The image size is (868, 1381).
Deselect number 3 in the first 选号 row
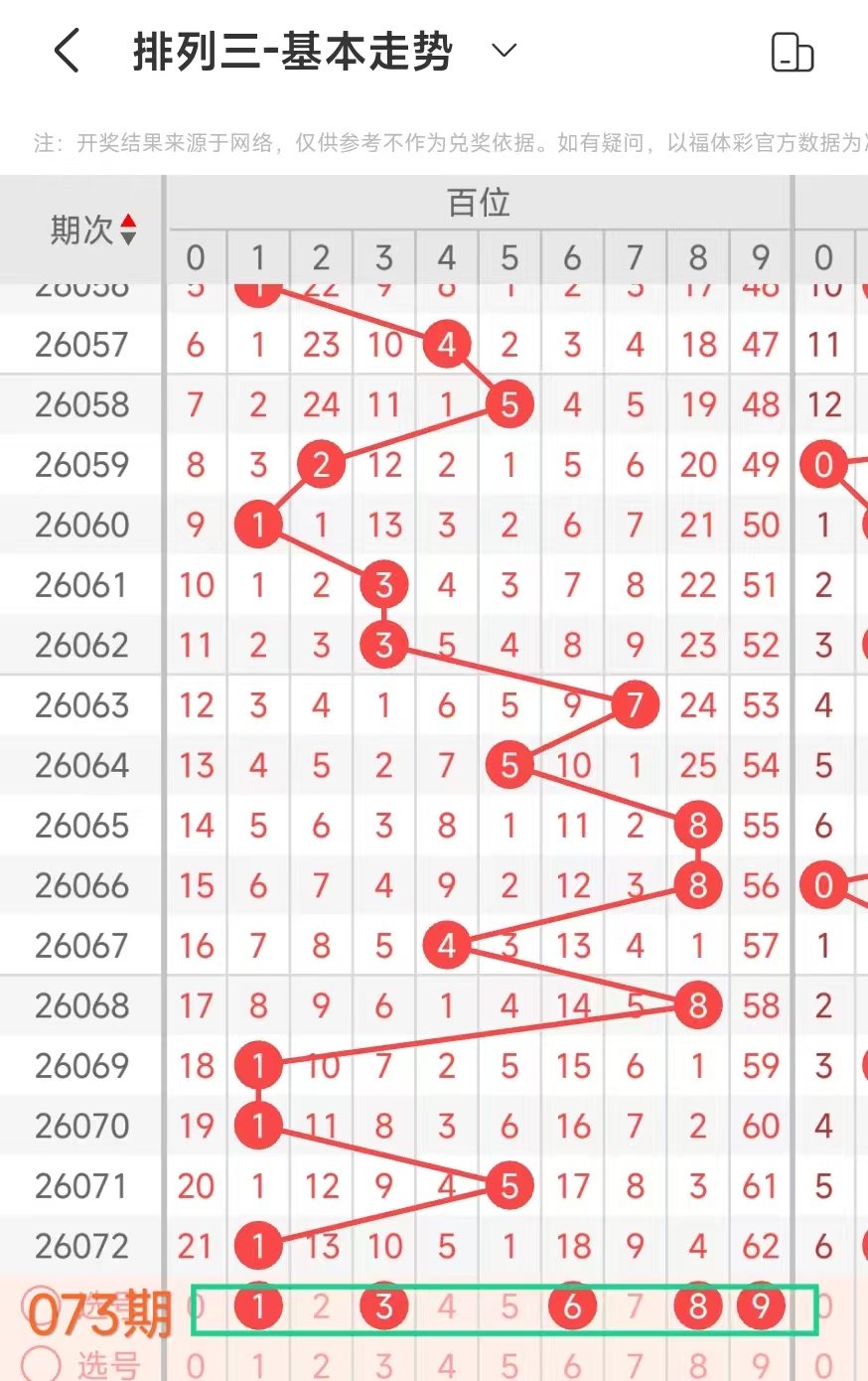click(384, 1305)
